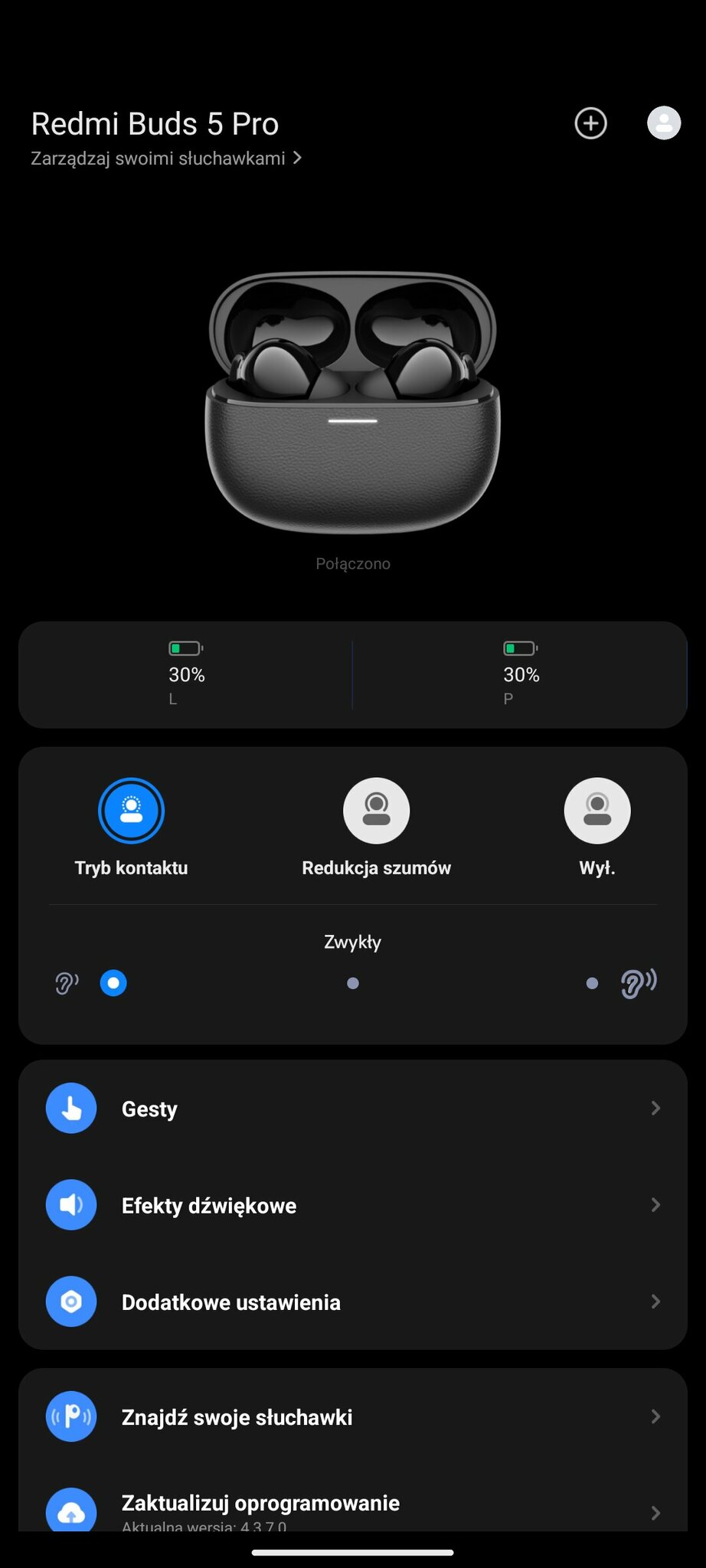Open the user profile icon
Screen dimensions: 706x1568
tap(663, 123)
